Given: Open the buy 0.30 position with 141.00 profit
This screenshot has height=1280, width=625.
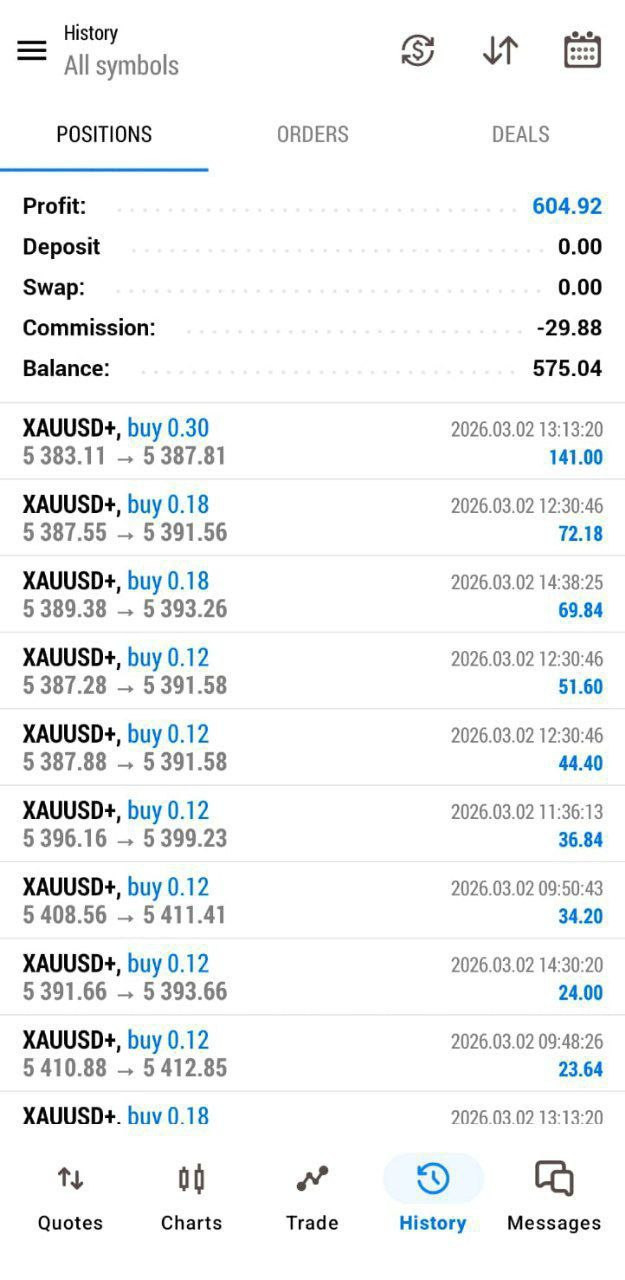Looking at the screenshot, I should point(312,442).
